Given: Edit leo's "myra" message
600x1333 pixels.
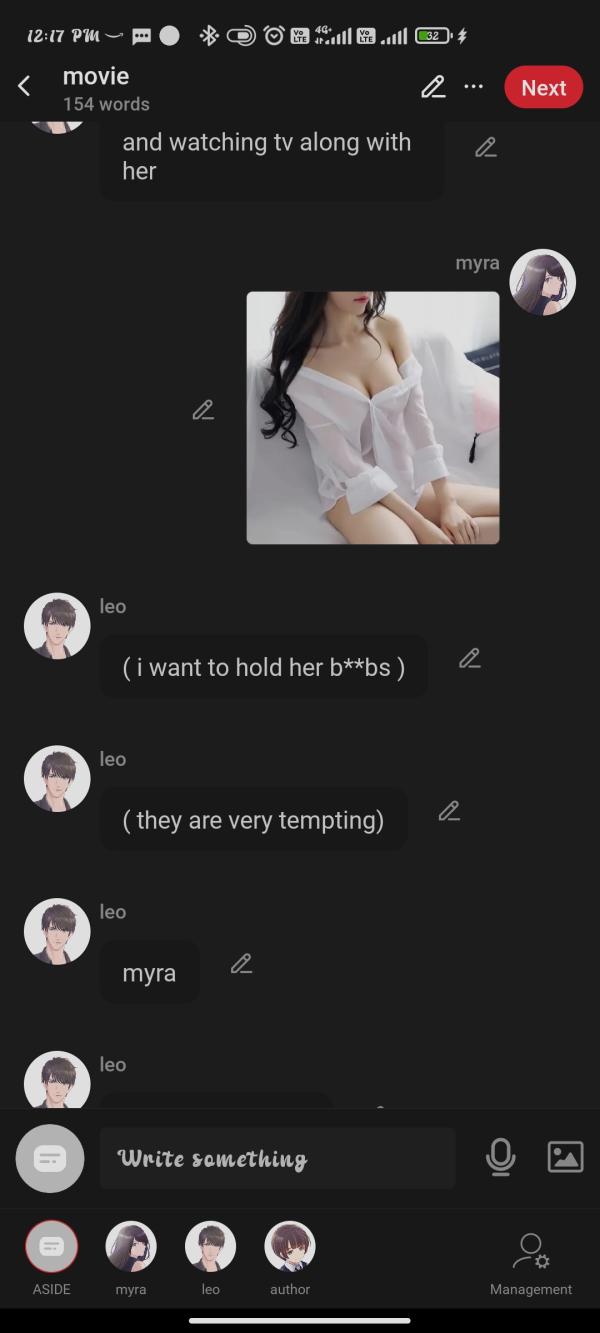Looking at the screenshot, I should coord(241,964).
